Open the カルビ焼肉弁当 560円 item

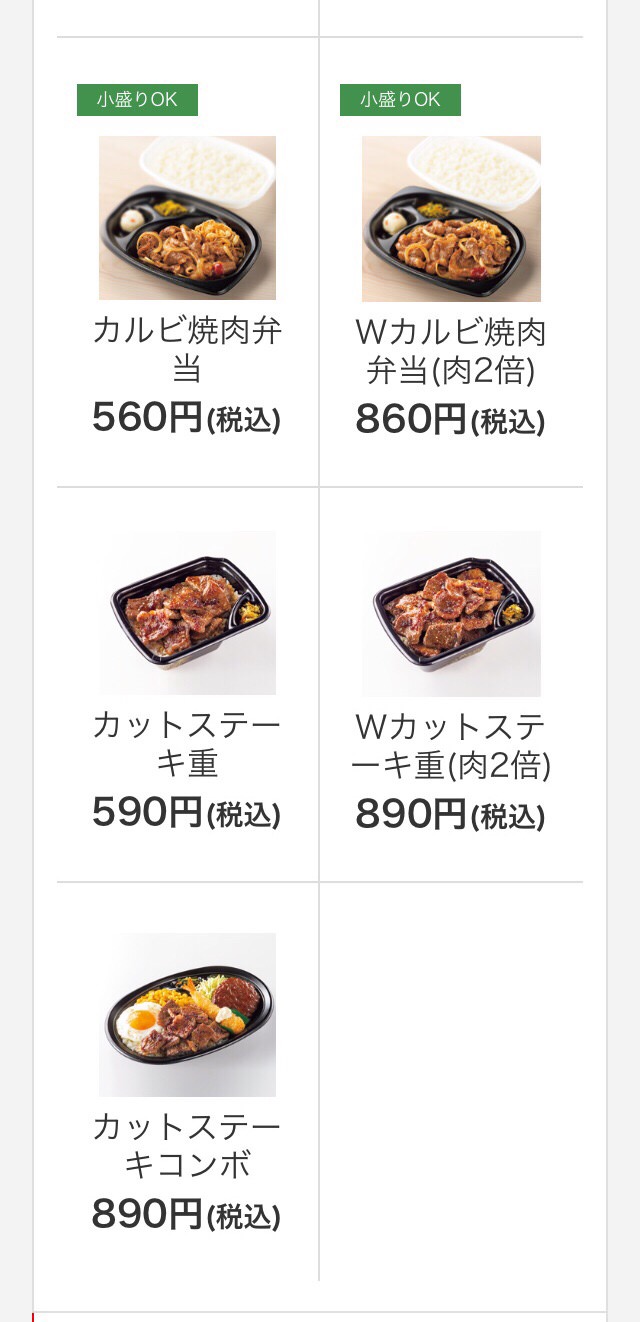pos(187,263)
